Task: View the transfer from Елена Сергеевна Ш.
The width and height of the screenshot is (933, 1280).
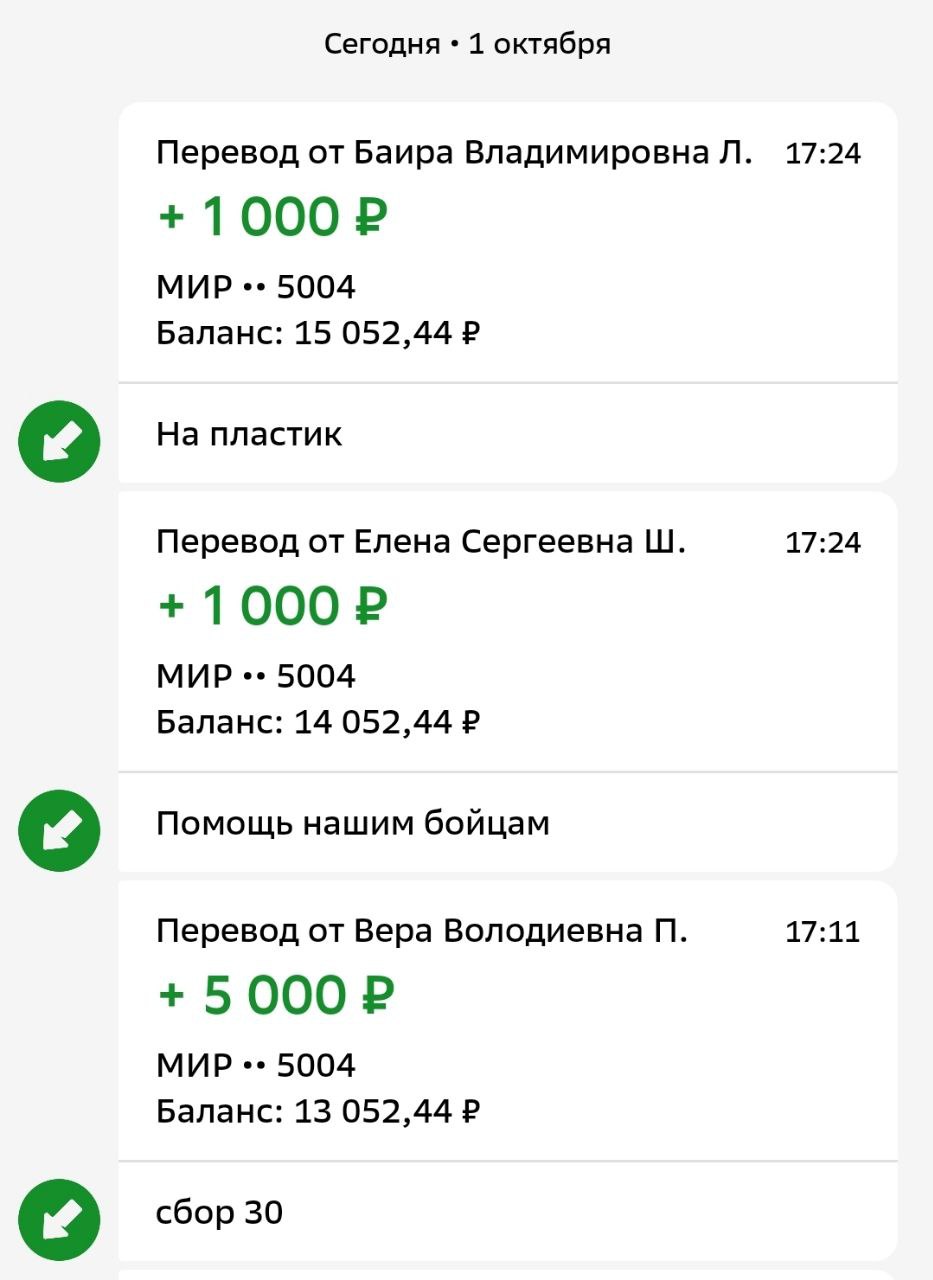Action: 507,632
